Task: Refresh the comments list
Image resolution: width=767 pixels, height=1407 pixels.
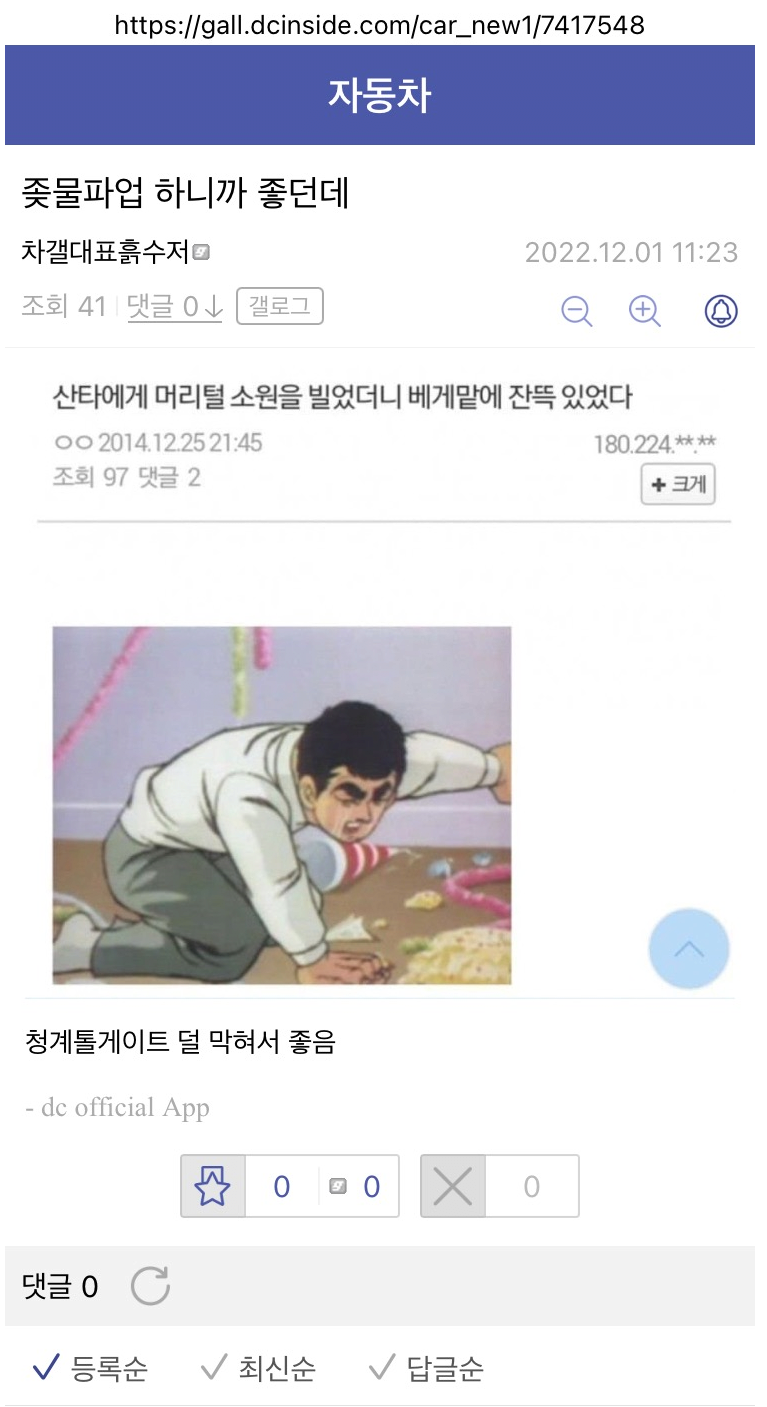Action: tap(150, 1286)
